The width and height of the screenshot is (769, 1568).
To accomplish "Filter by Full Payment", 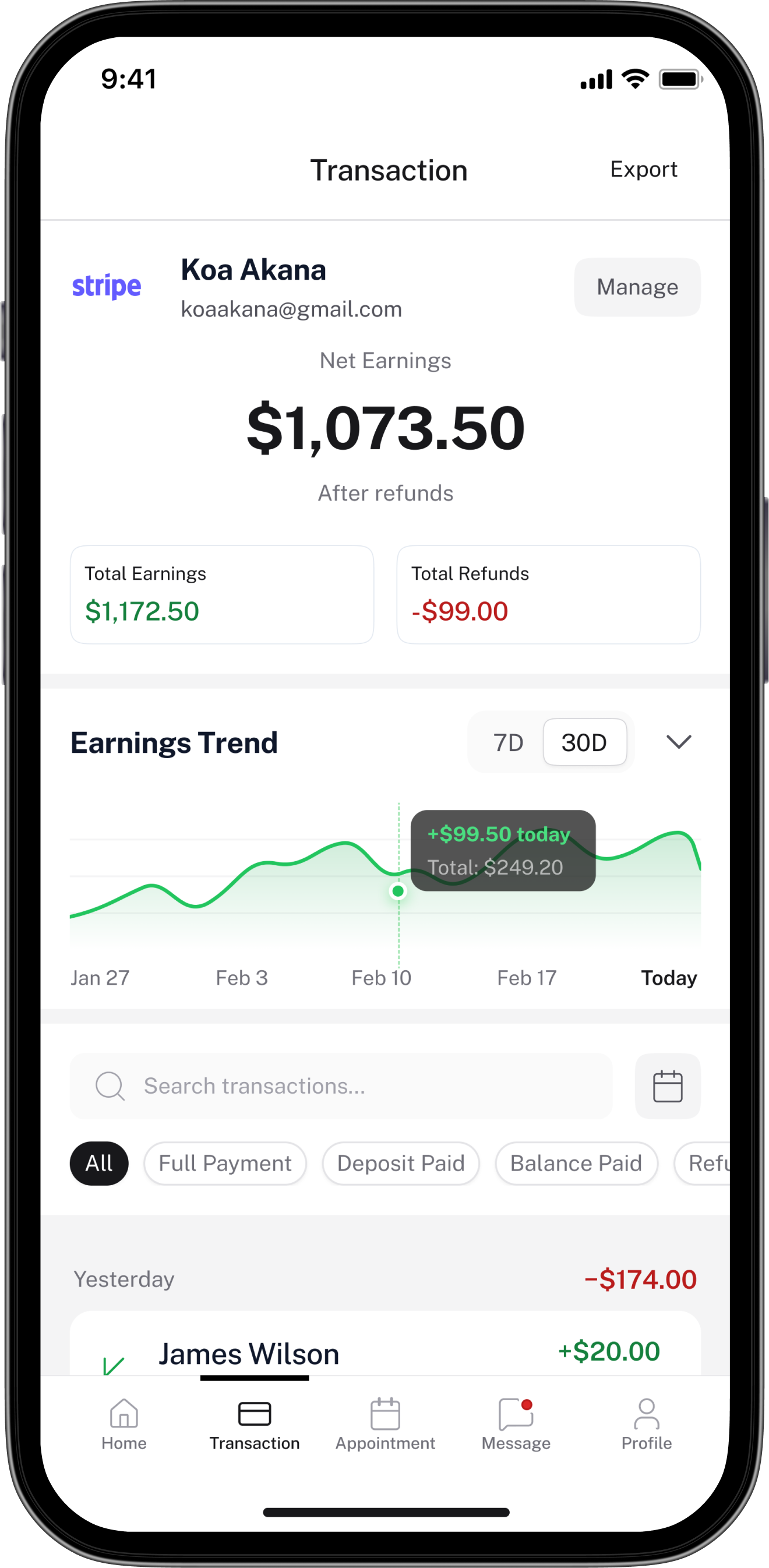I will (225, 1163).
